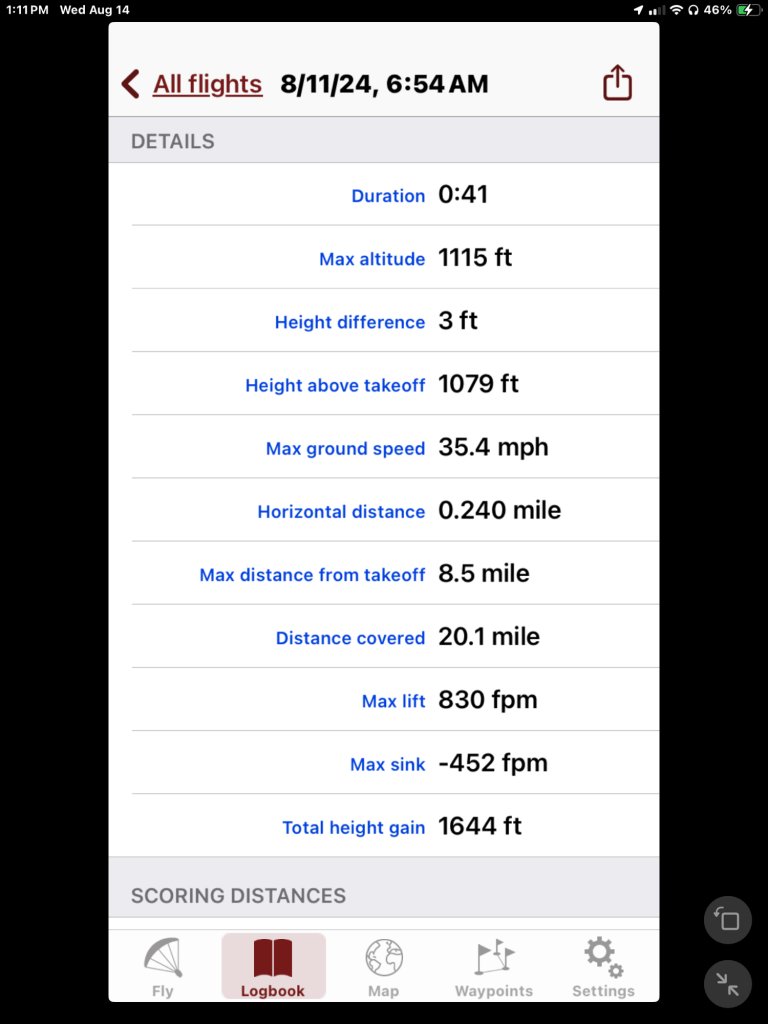Switch to the Map tab
768x1024 pixels.
(x=383, y=967)
